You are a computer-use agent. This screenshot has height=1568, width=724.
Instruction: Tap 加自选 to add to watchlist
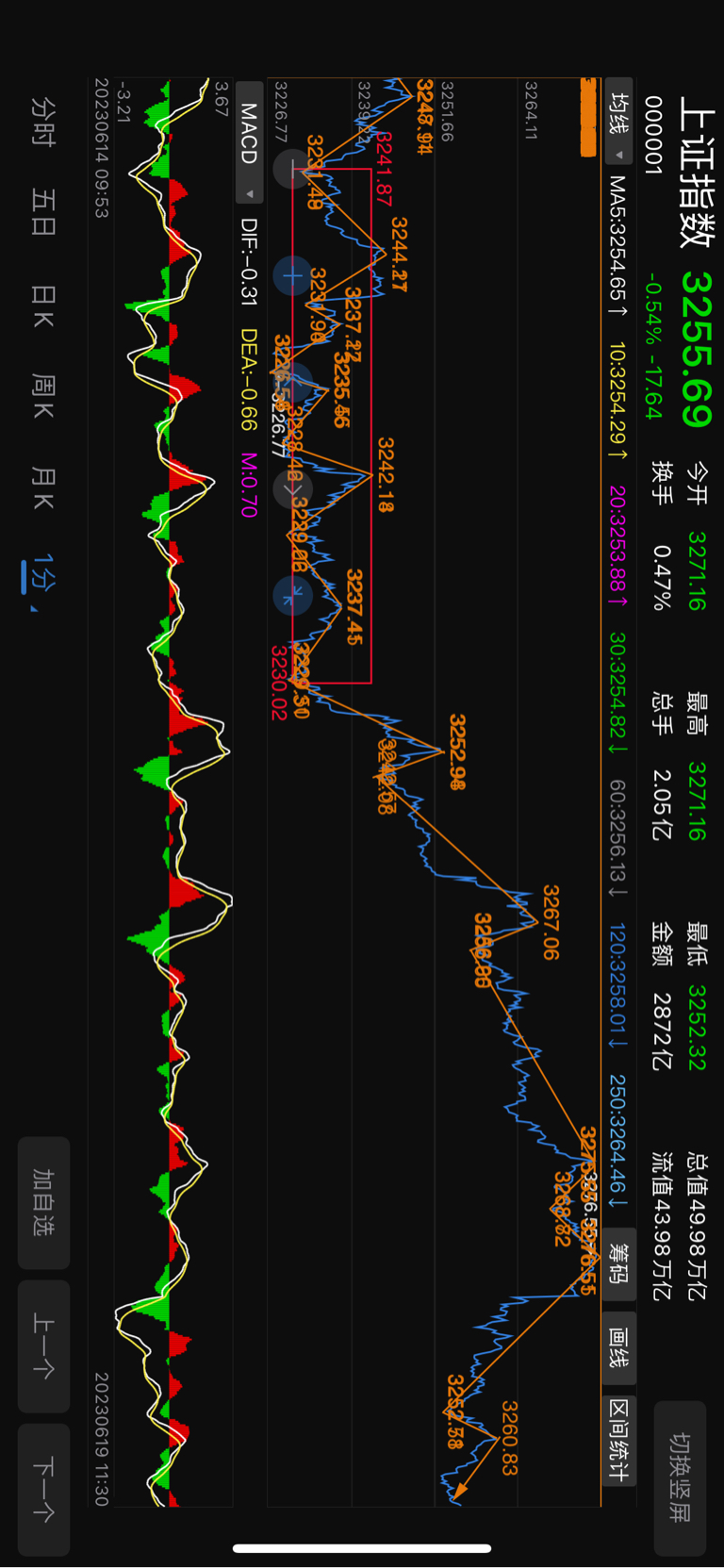pos(43,1202)
